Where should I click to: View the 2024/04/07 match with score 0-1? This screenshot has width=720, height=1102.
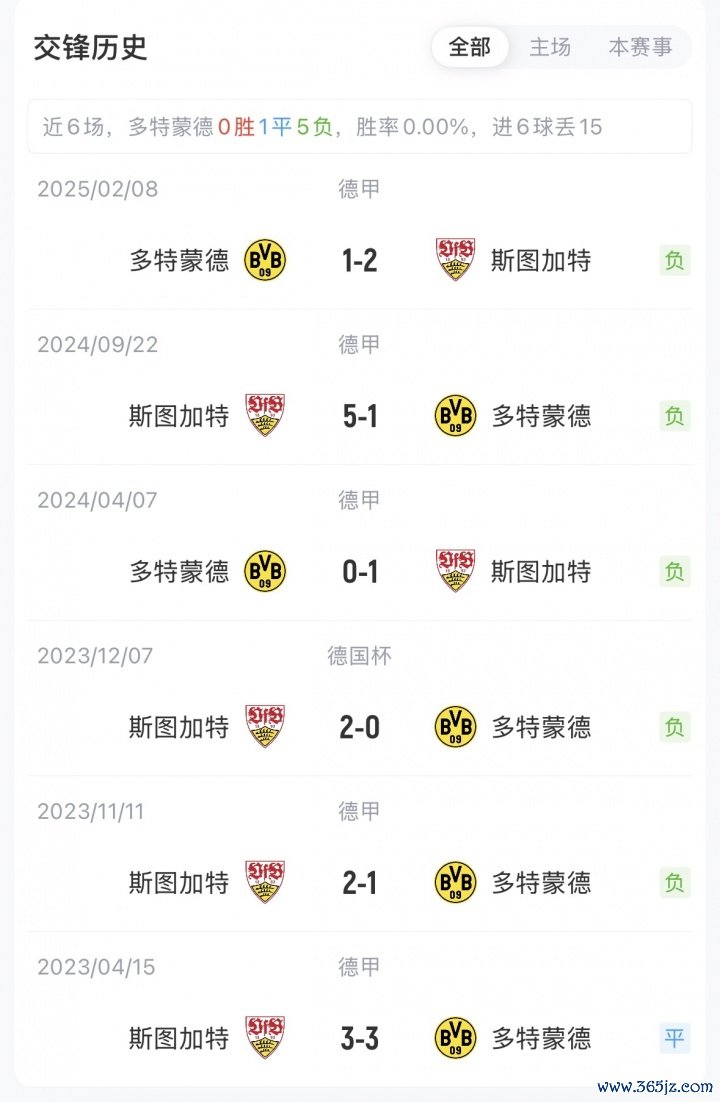pos(360,571)
